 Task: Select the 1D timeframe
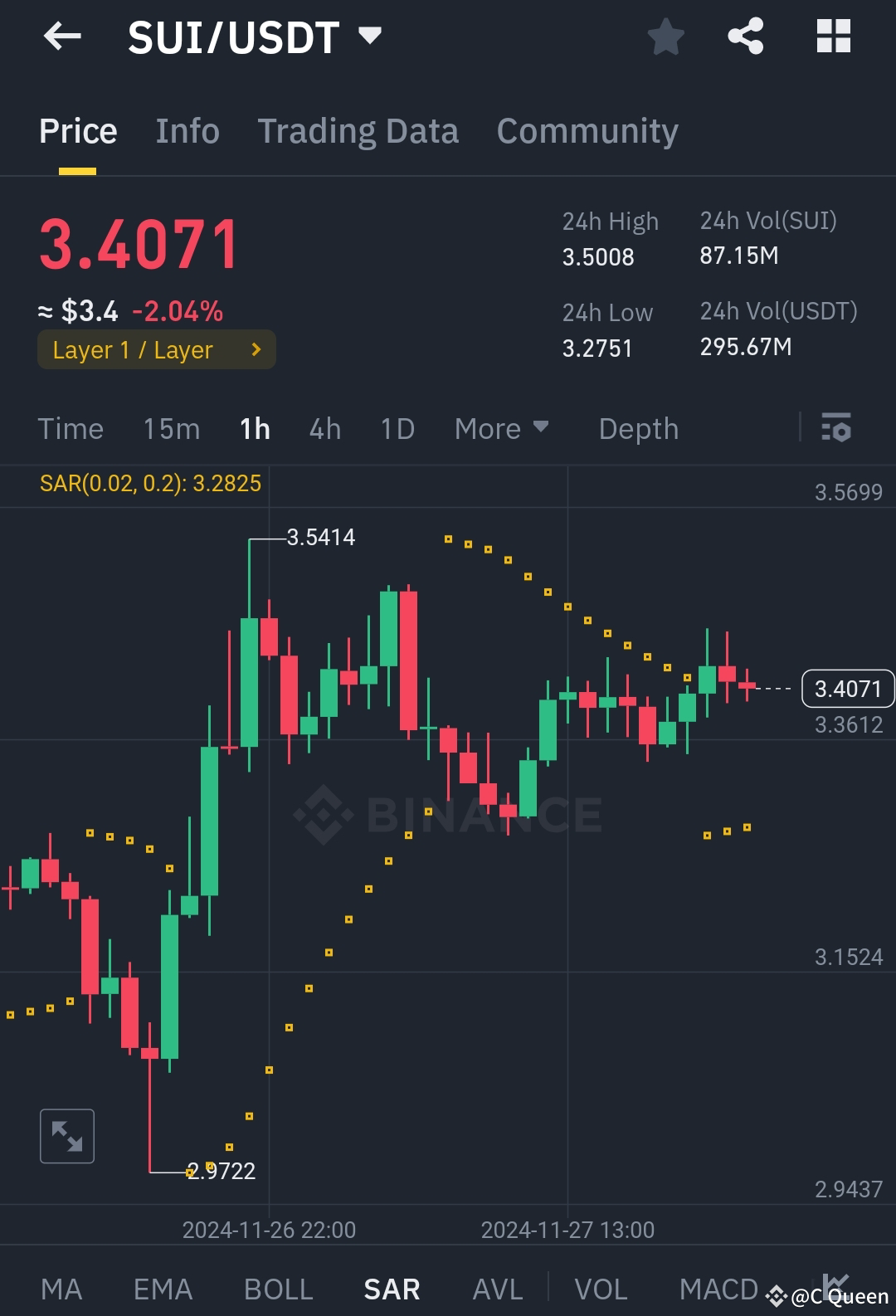coord(397,428)
